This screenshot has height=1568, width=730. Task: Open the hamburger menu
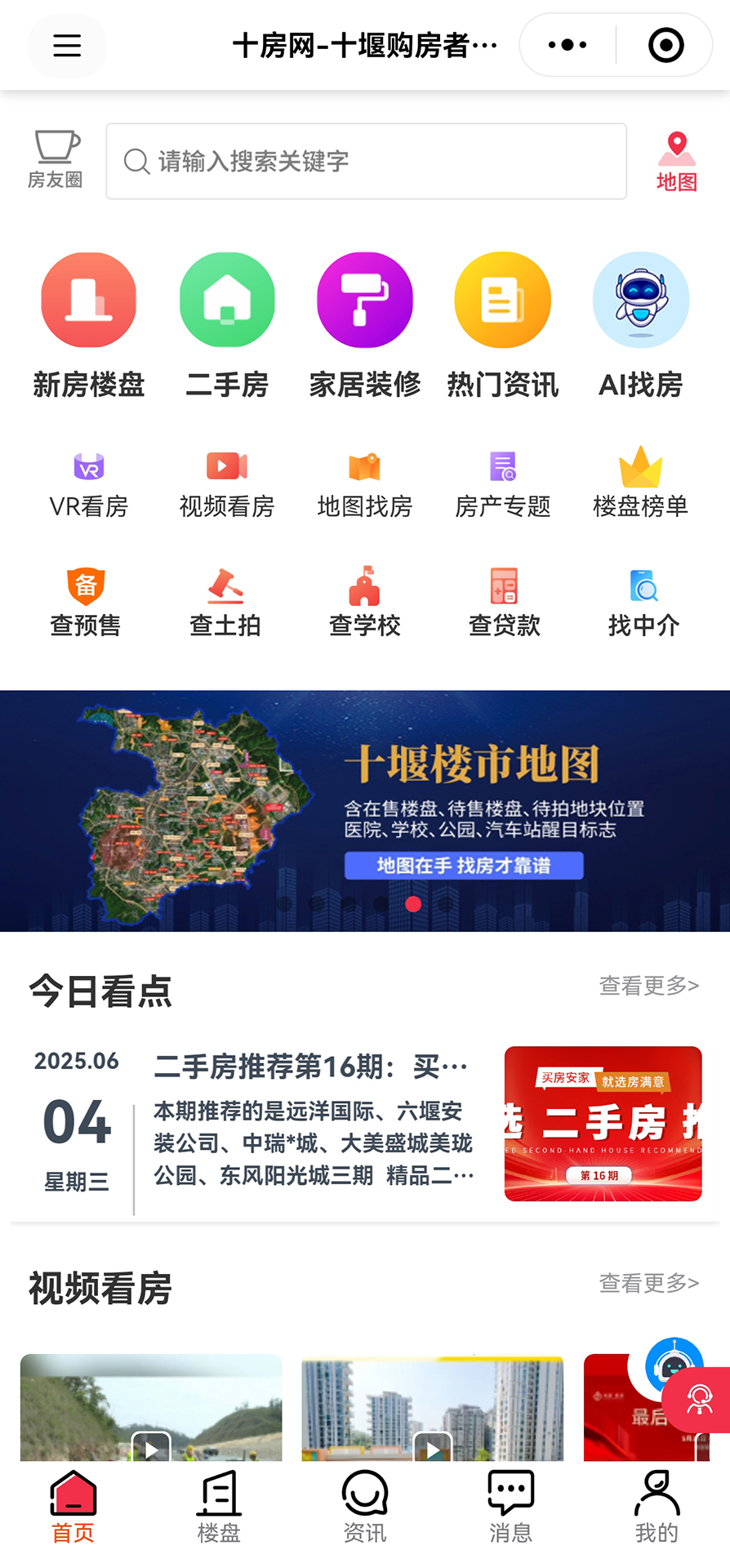[67, 45]
